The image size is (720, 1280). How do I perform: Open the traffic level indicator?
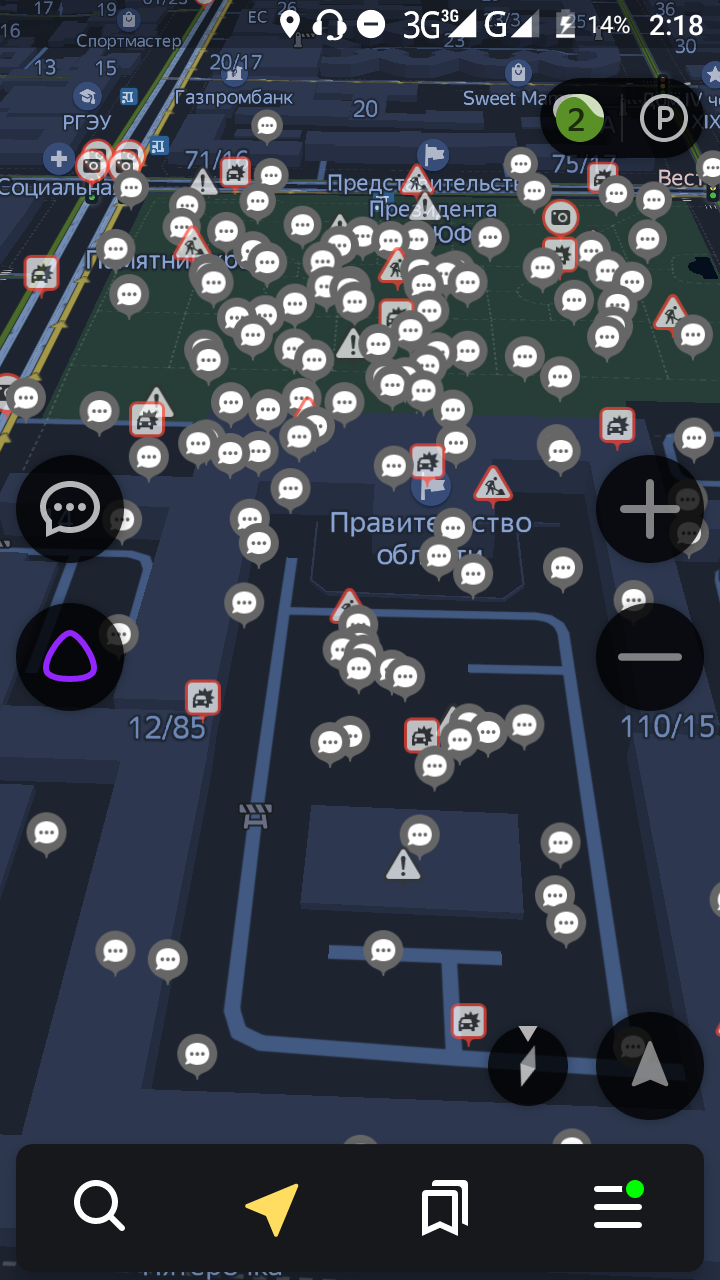click(579, 121)
